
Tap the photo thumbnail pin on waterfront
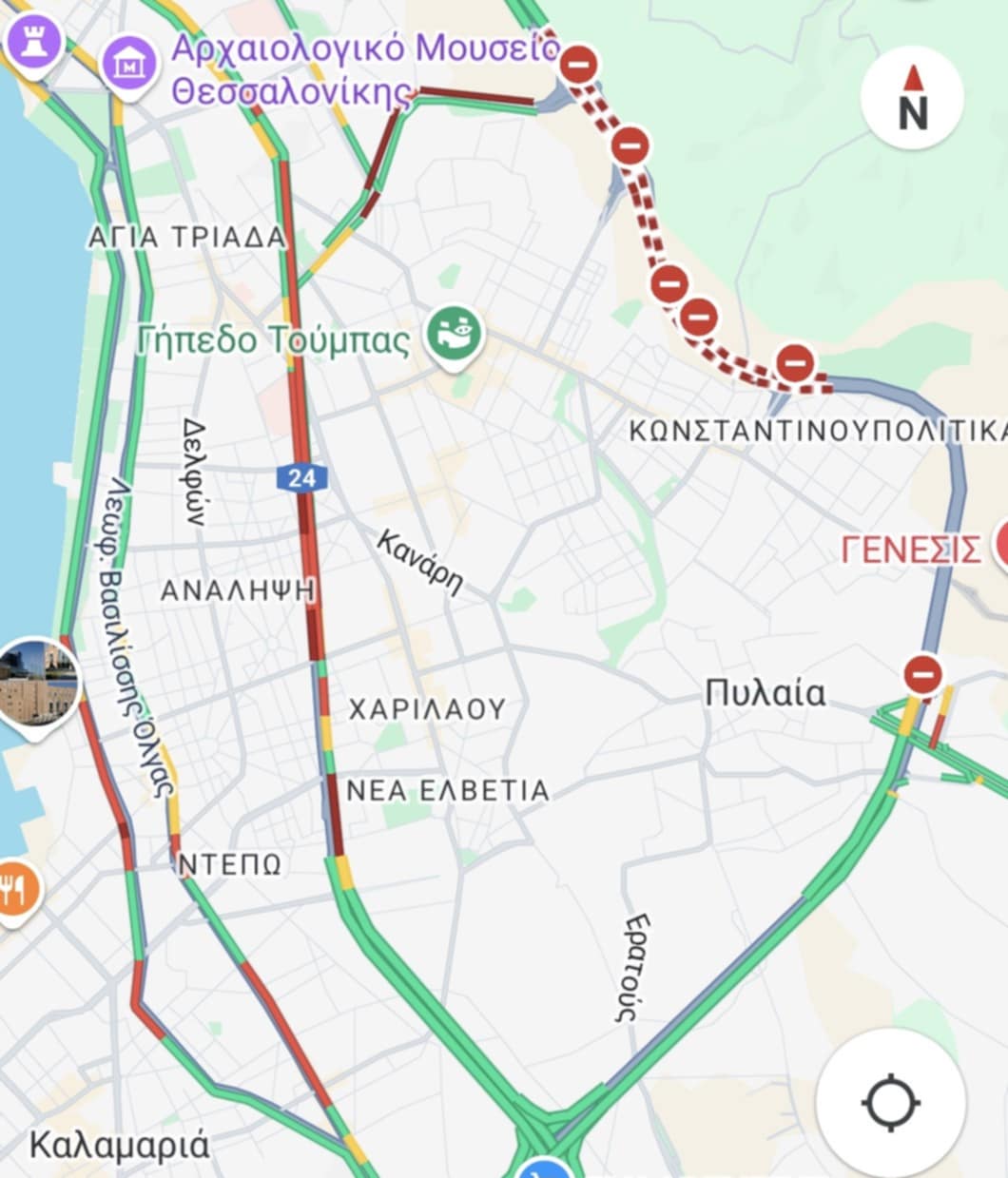coord(38,682)
